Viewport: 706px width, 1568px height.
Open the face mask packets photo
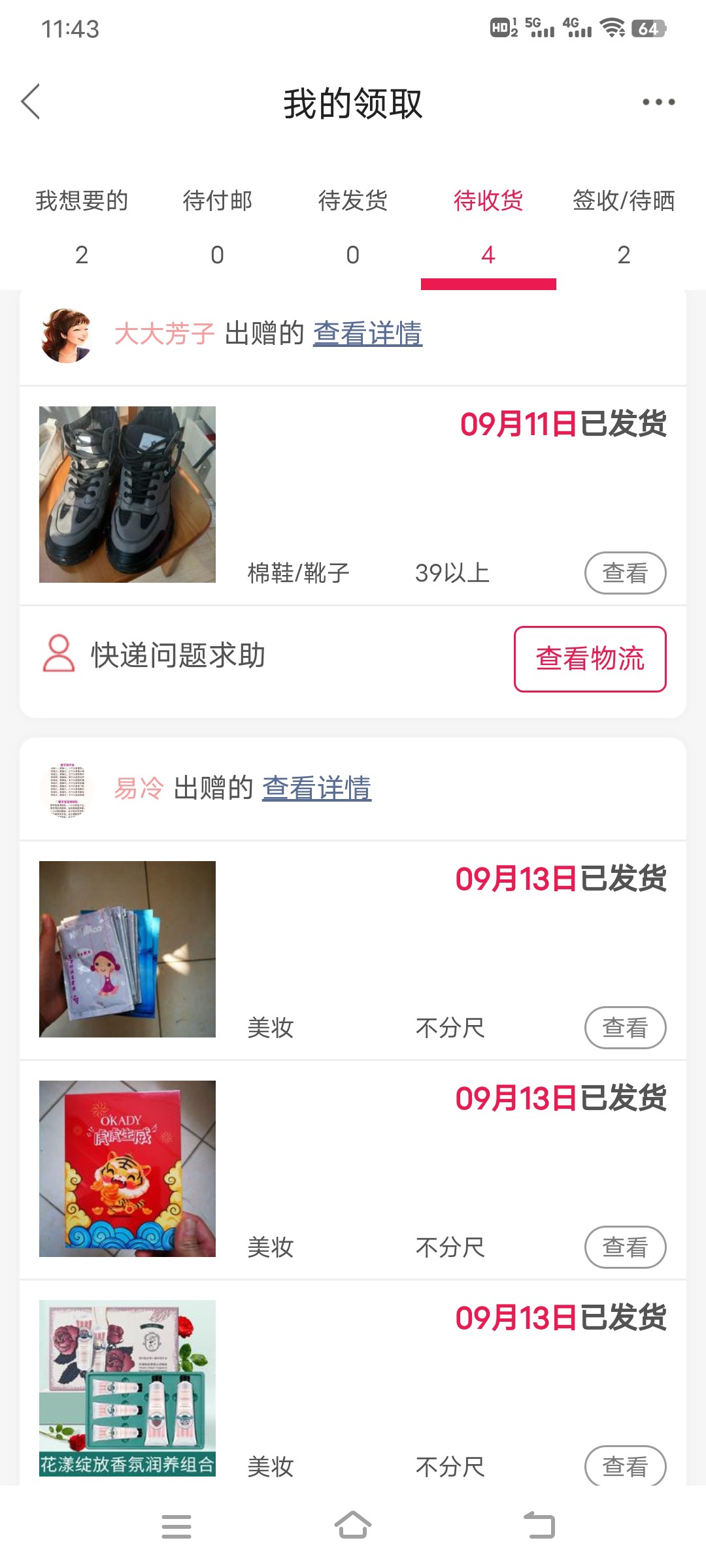point(127,949)
